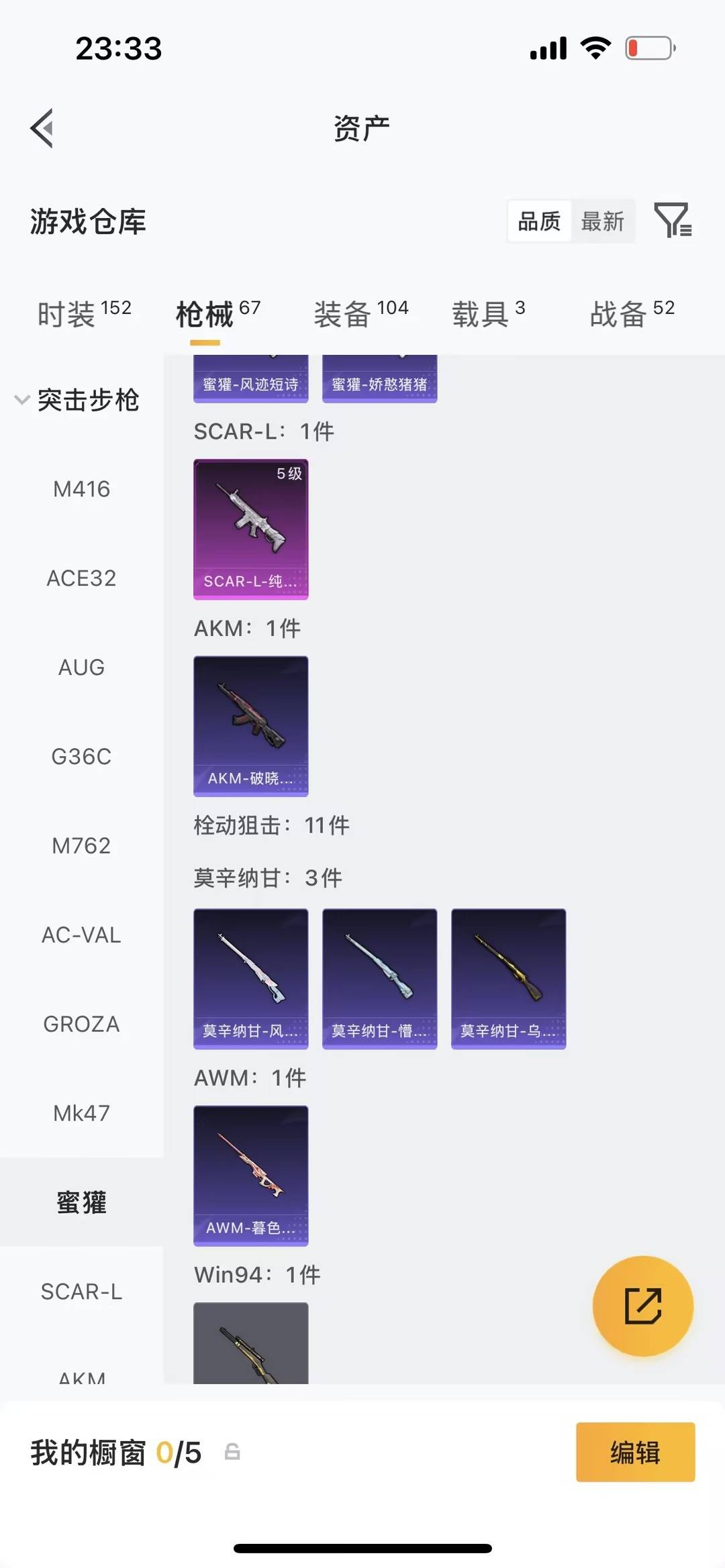The image size is (725, 1568).
Task: Select M416 in the weapon sidebar
Action: click(x=81, y=489)
